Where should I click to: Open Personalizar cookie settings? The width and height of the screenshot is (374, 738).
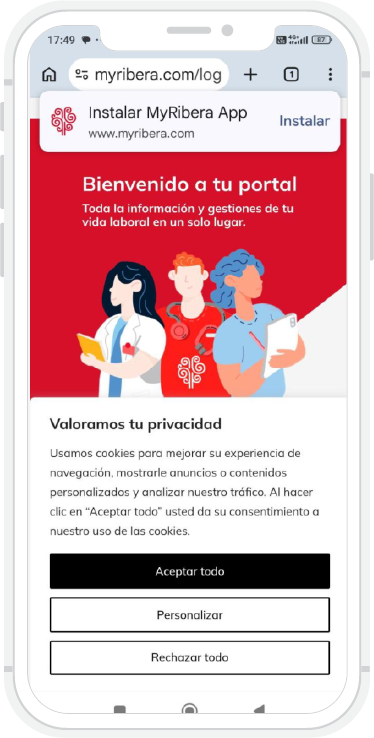[x=190, y=615]
